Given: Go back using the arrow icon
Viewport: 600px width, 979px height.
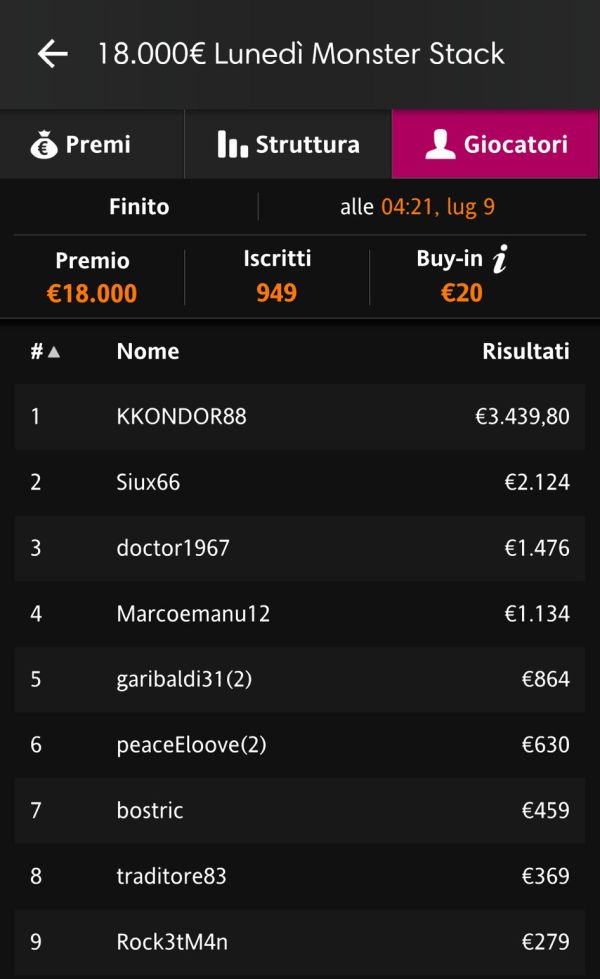Looking at the screenshot, I should 52,54.
